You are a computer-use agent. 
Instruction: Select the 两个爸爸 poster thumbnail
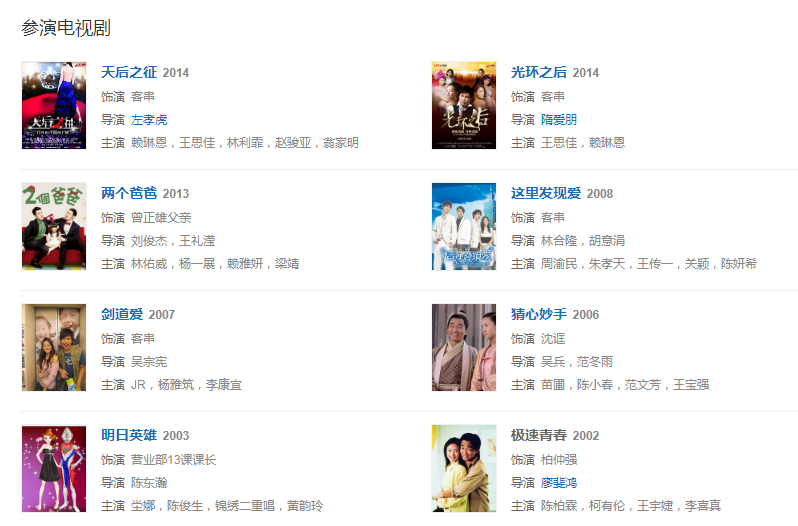(54, 226)
